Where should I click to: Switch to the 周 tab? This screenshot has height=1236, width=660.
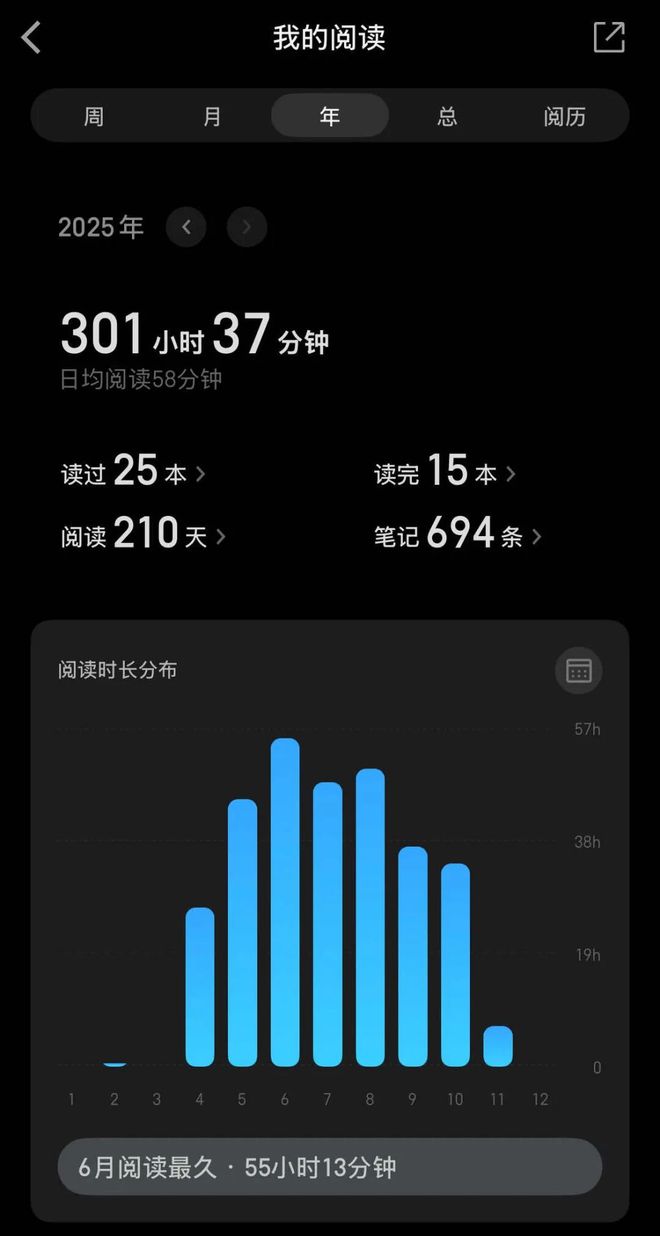click(x=93, y=116)
